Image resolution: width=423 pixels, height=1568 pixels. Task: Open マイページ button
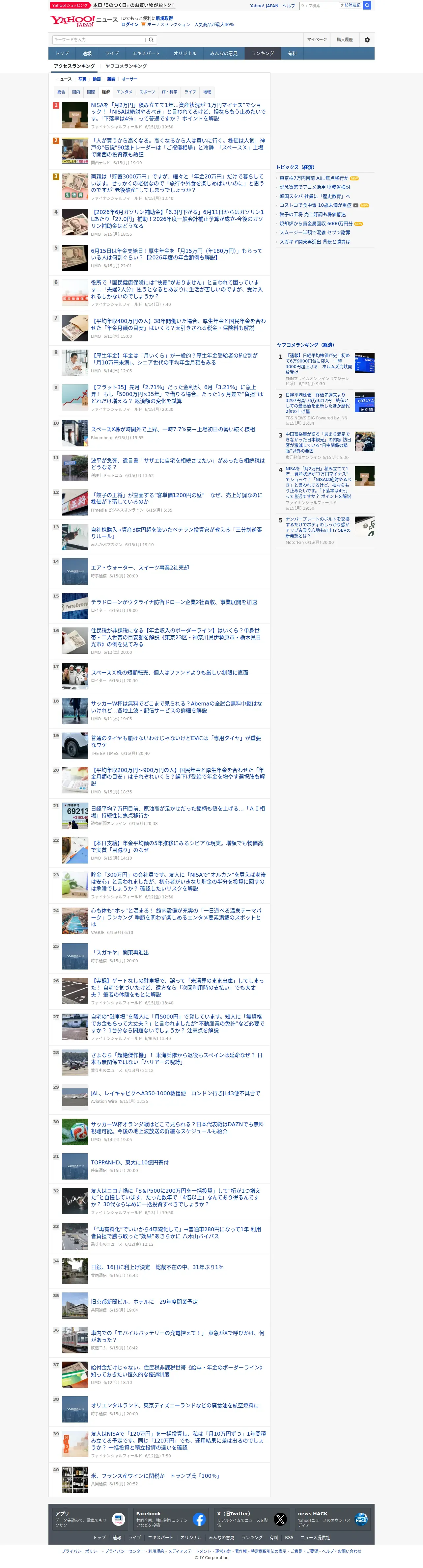coord(317,40)
